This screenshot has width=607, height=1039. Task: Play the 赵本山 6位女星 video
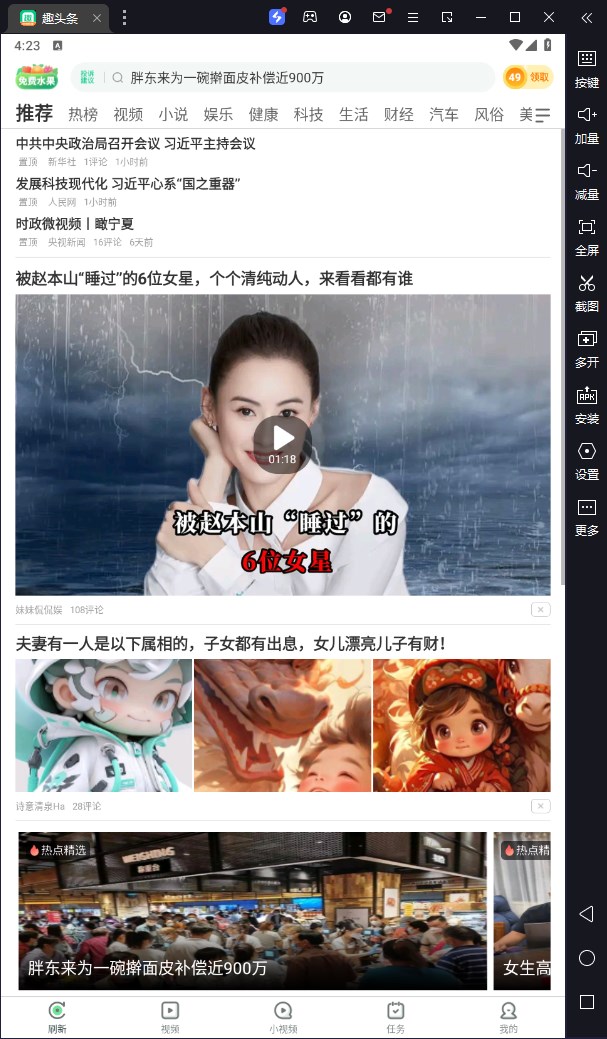[x=282, y=438]
